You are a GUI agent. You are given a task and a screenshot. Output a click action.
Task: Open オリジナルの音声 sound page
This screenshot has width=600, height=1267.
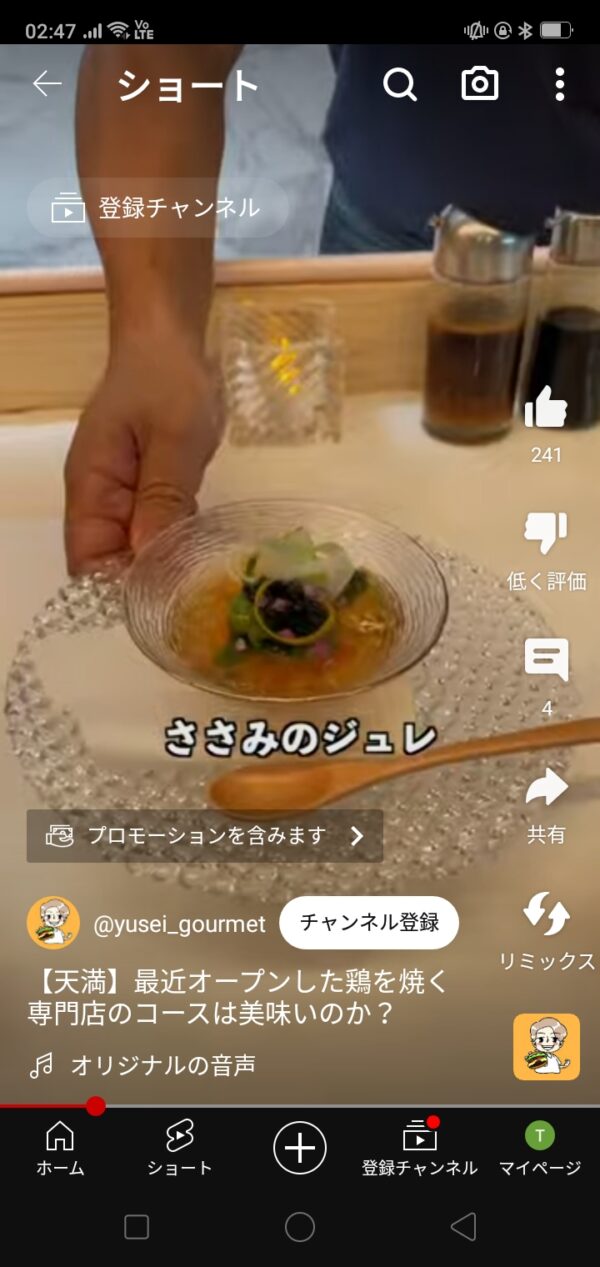tap(162, 1066)
